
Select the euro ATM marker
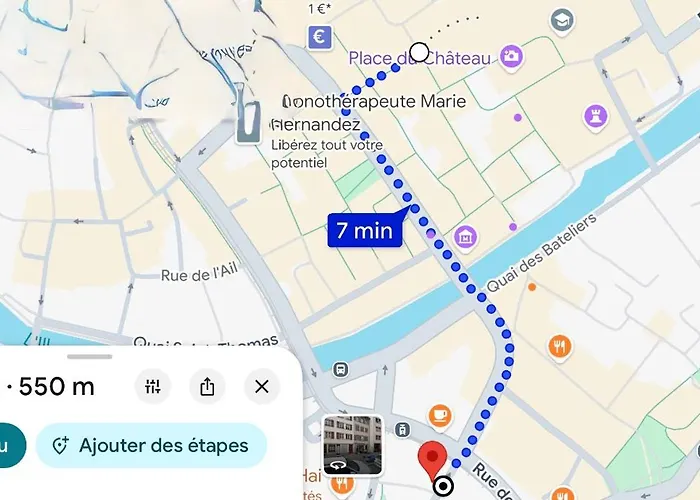pyautogui.click(x=321, y=38)
